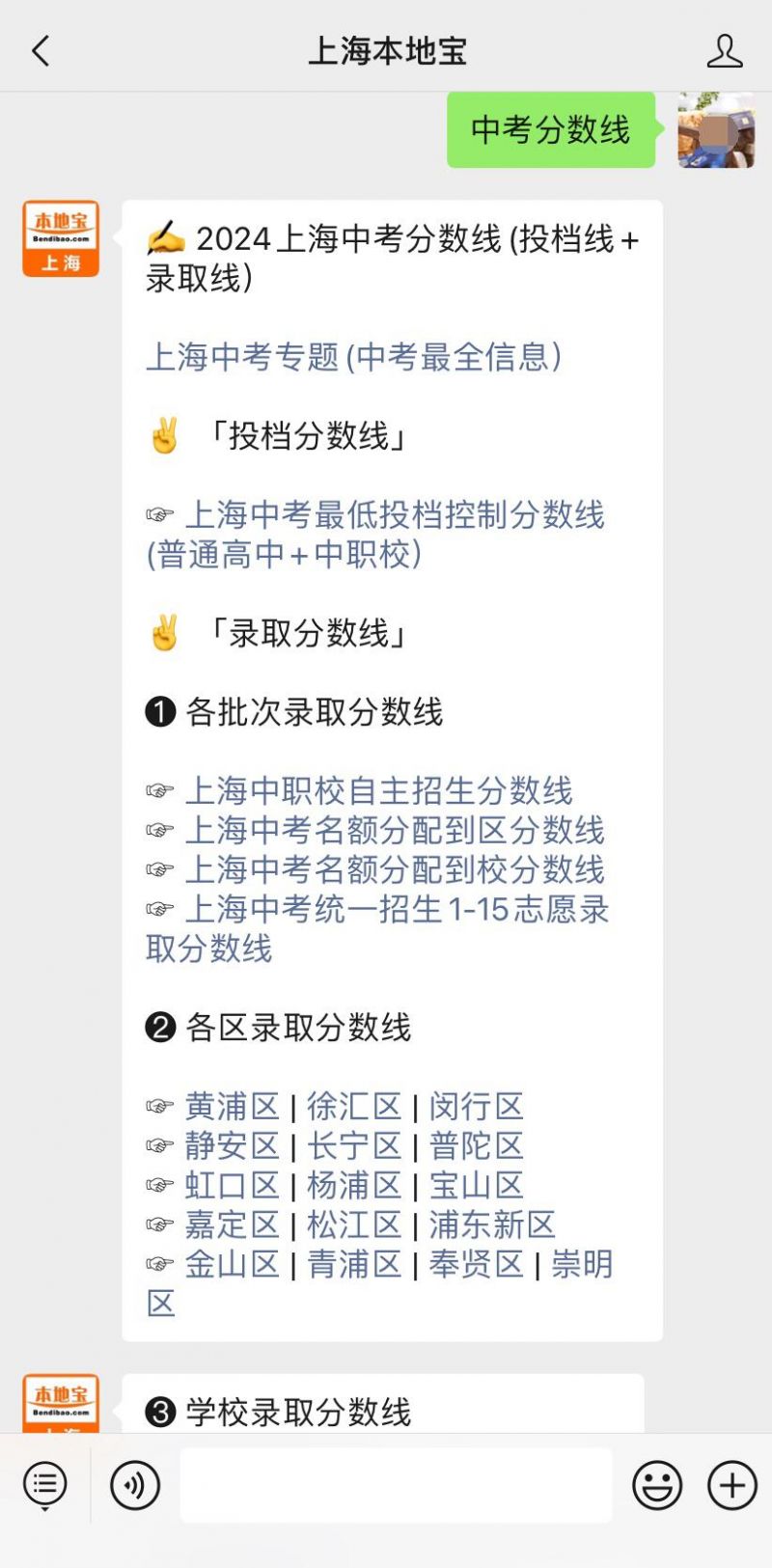Open the menu list icon

point(44,1484)
